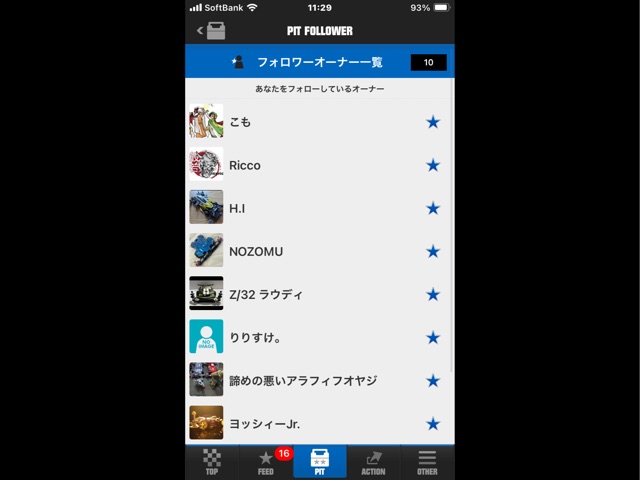Switch to the TOP tab
The height and width of the screenshot is (480, 640).
coord(212,462)
